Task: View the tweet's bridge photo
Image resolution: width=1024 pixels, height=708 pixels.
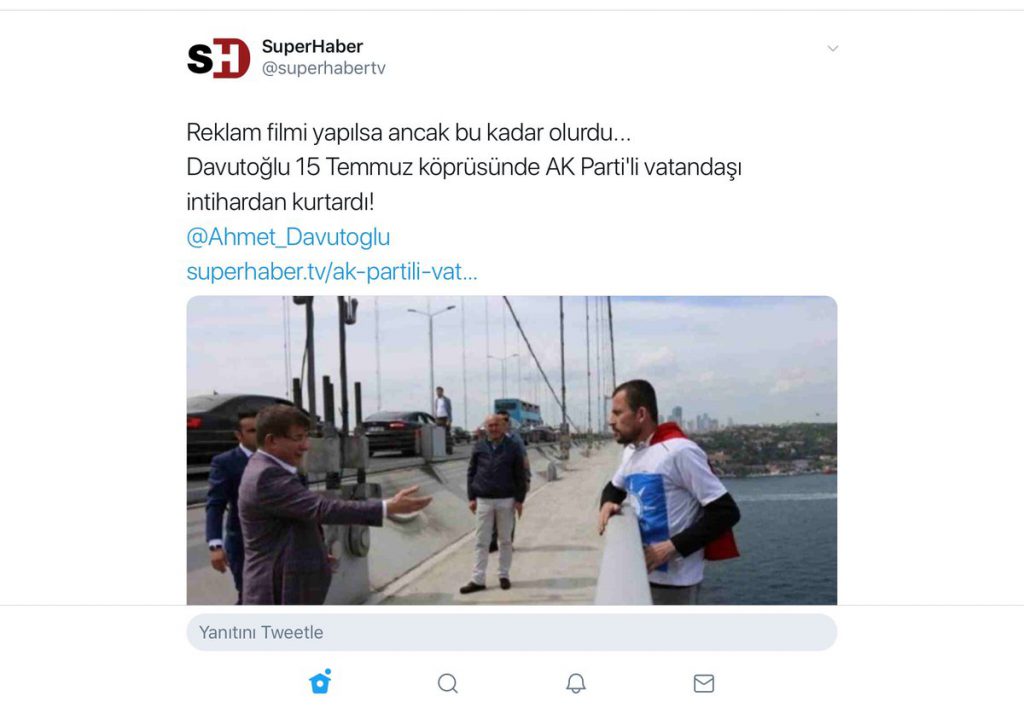Action: (x=511, y=450)
